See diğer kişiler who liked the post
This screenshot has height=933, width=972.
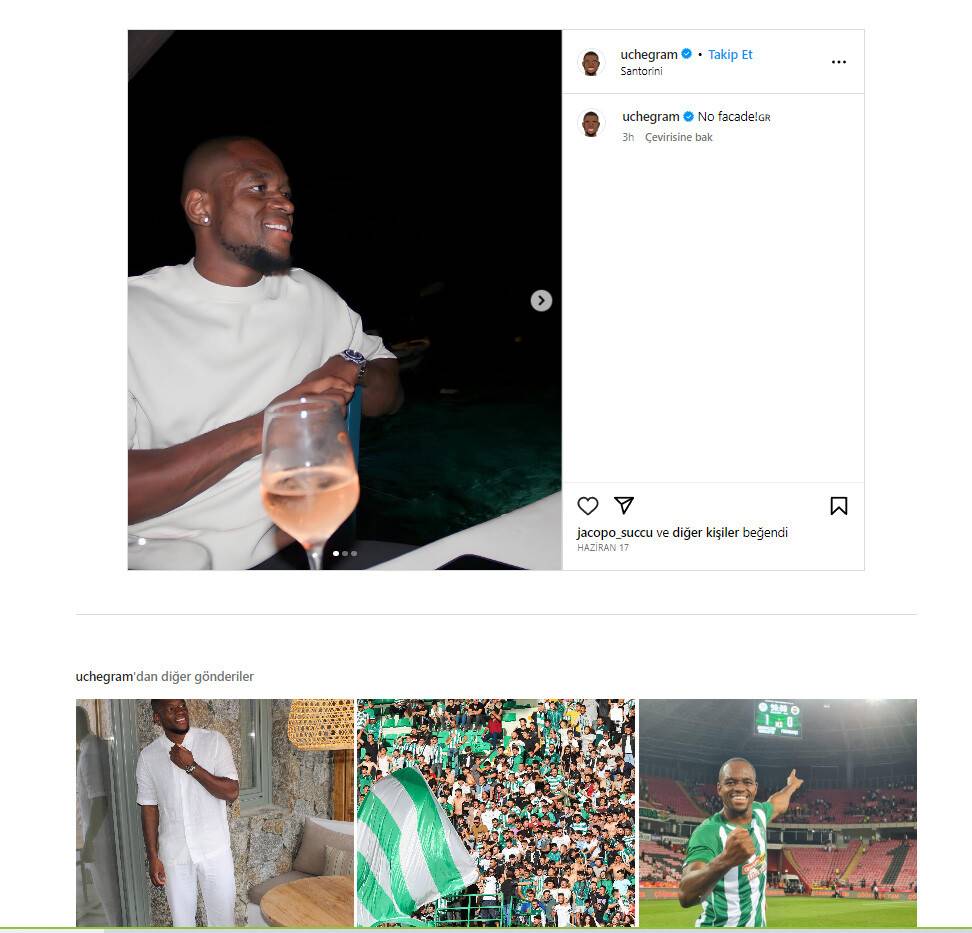tap(705, 533)
